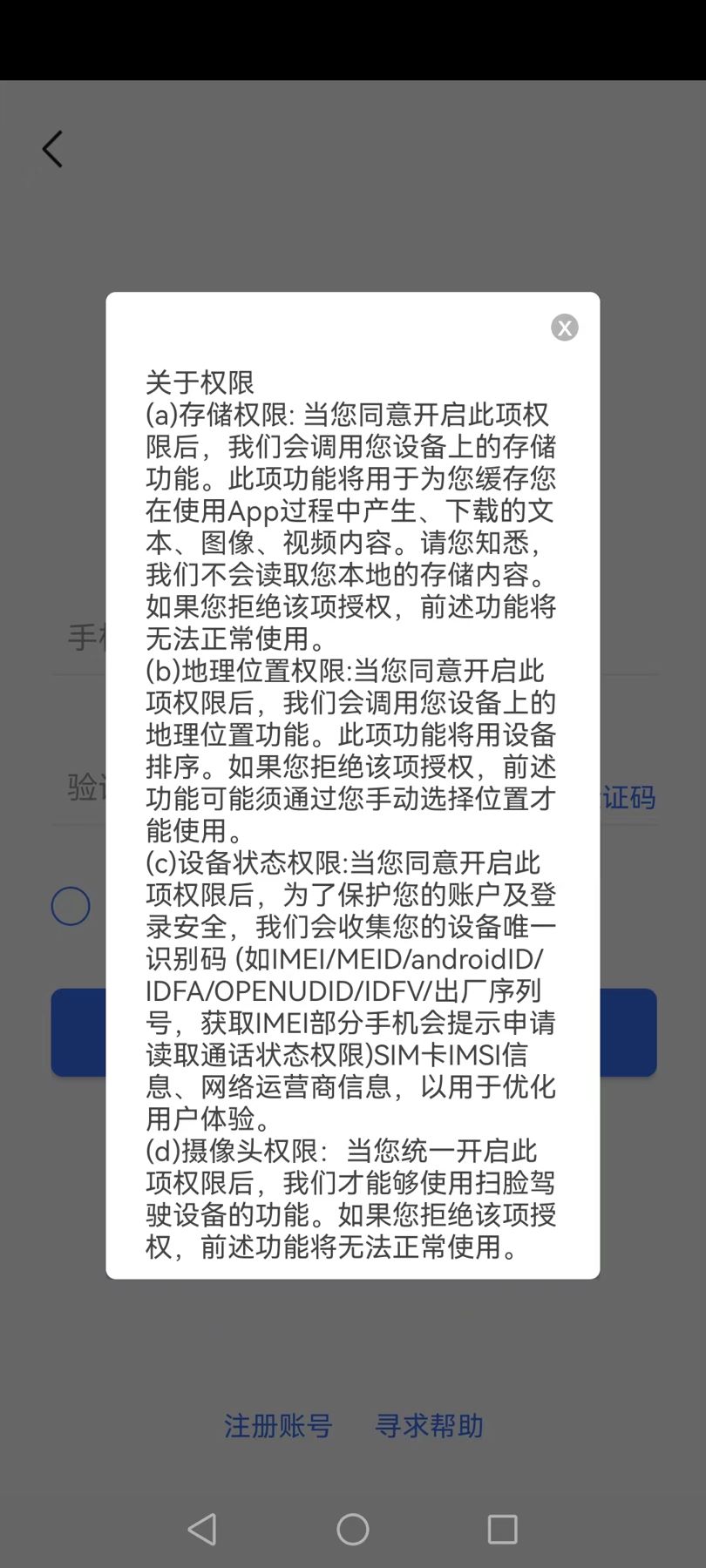Tap the system home button

pyautogui.click(x=353, y=1529)
